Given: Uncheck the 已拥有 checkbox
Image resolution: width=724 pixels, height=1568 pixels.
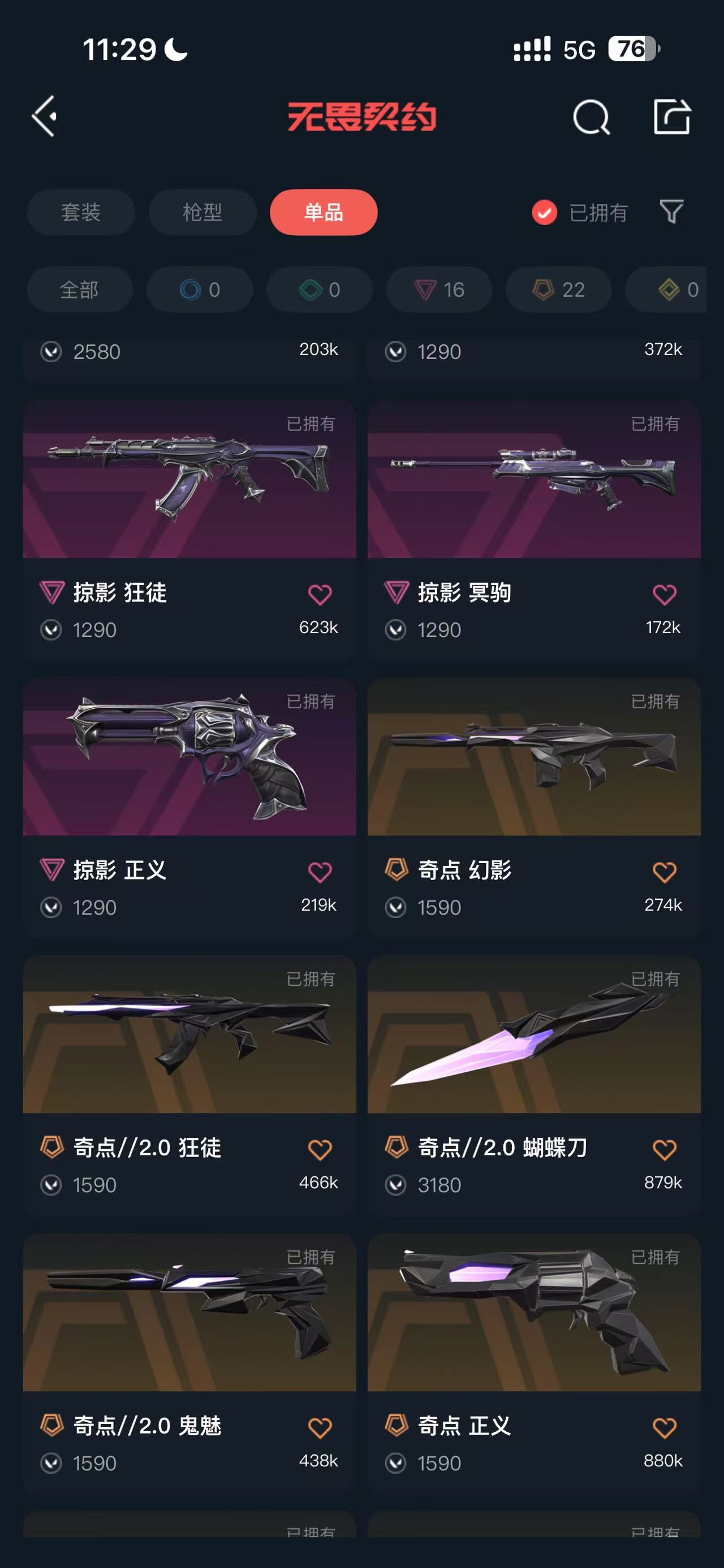Looking at the screenshot, I should (544, 213).
